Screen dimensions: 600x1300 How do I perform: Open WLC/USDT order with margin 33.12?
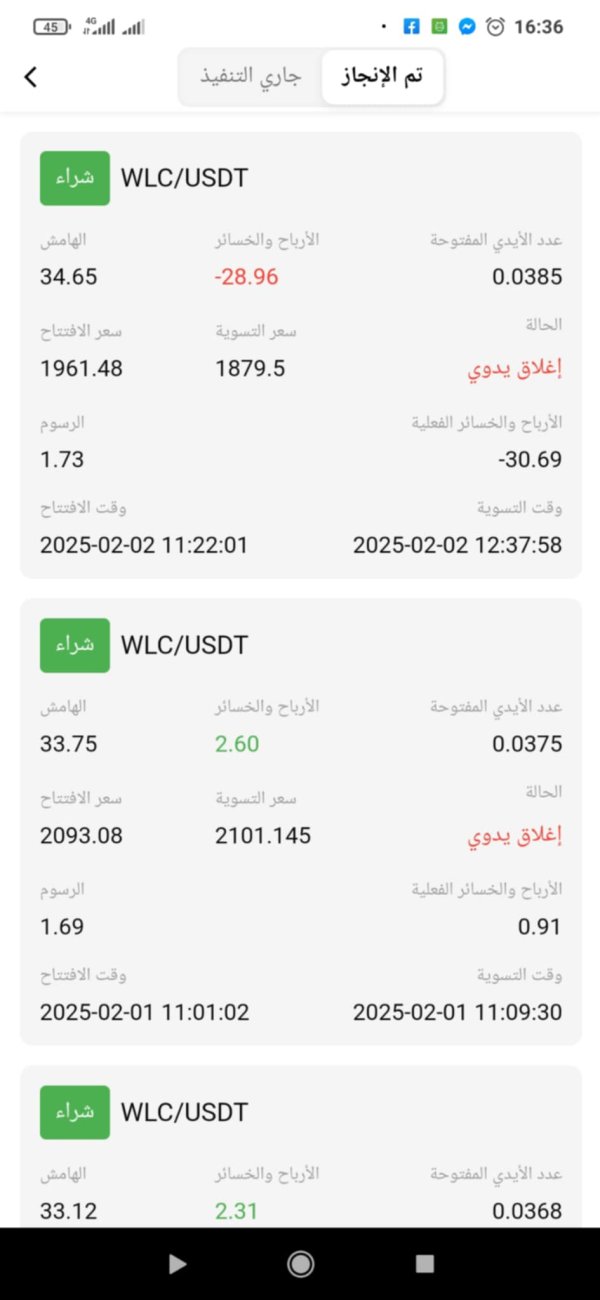click(x=300, y=1148)
